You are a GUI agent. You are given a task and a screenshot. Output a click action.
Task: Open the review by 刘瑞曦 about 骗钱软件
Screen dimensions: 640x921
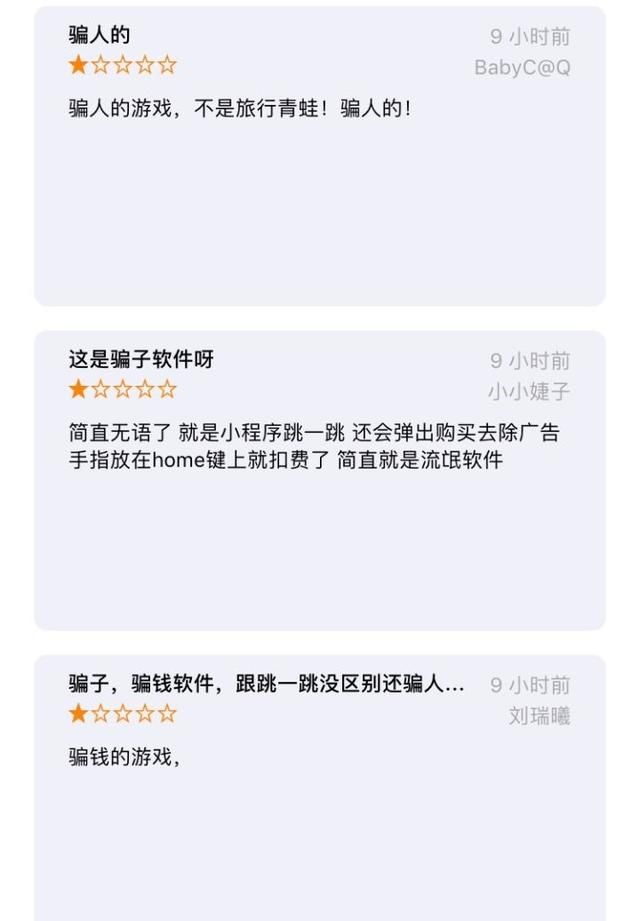click(319, 790)
